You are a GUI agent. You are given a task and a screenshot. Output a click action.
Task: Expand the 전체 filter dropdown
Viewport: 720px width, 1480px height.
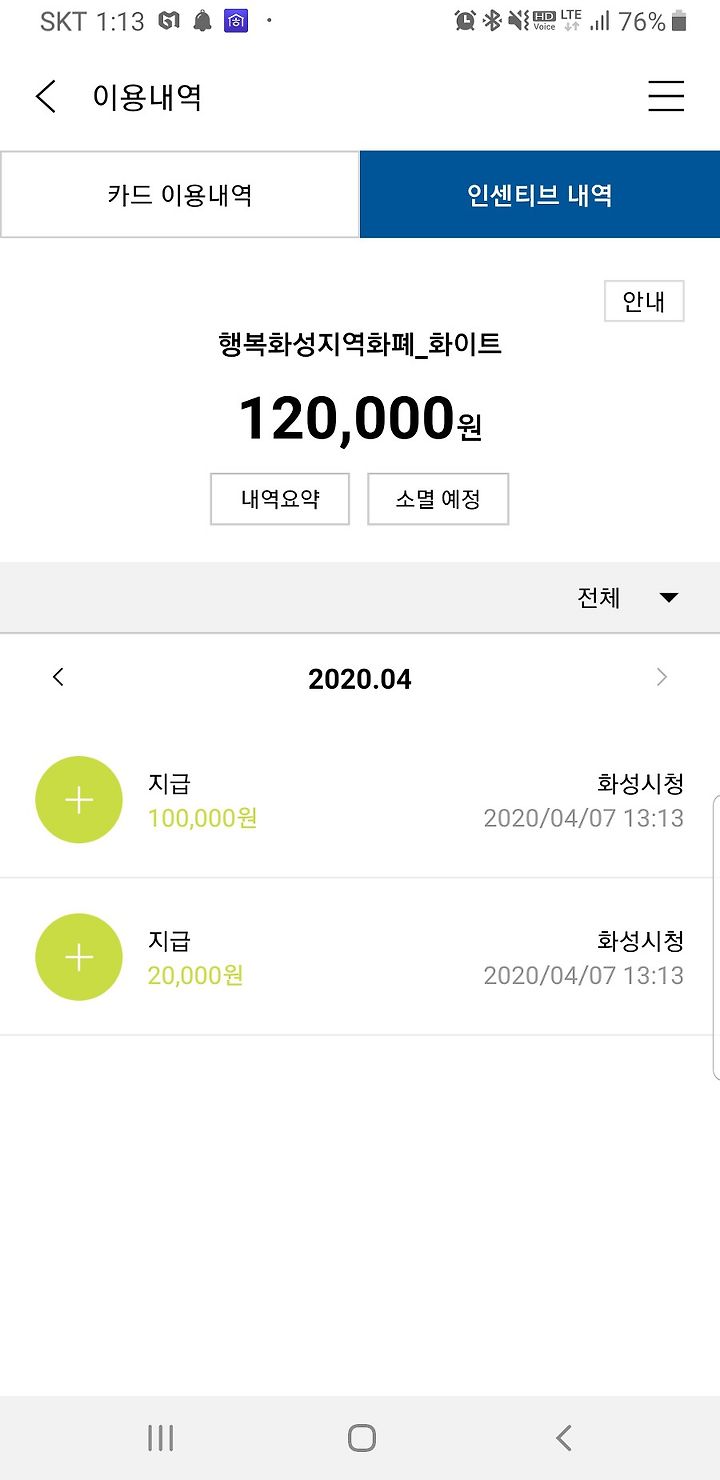point(628,598)
